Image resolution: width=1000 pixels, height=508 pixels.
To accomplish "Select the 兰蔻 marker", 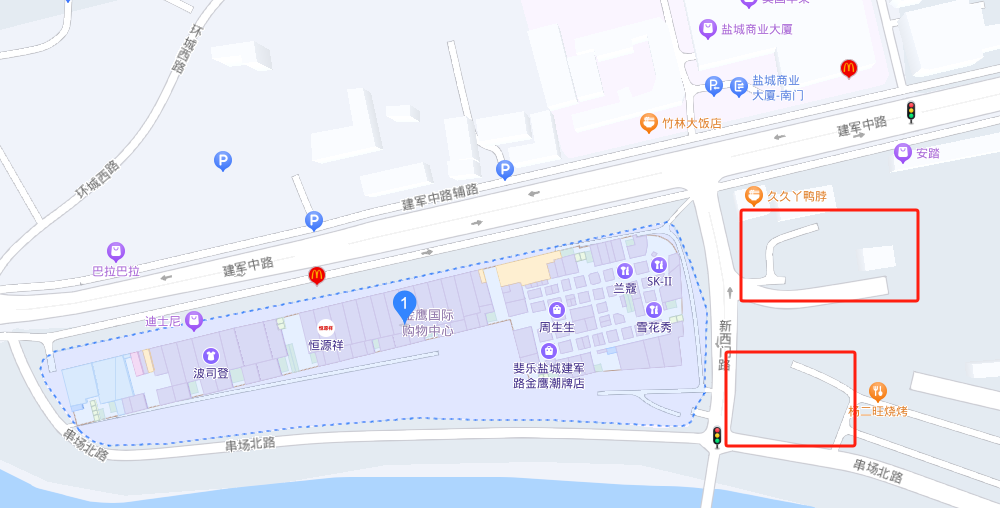I will point(624,269).
